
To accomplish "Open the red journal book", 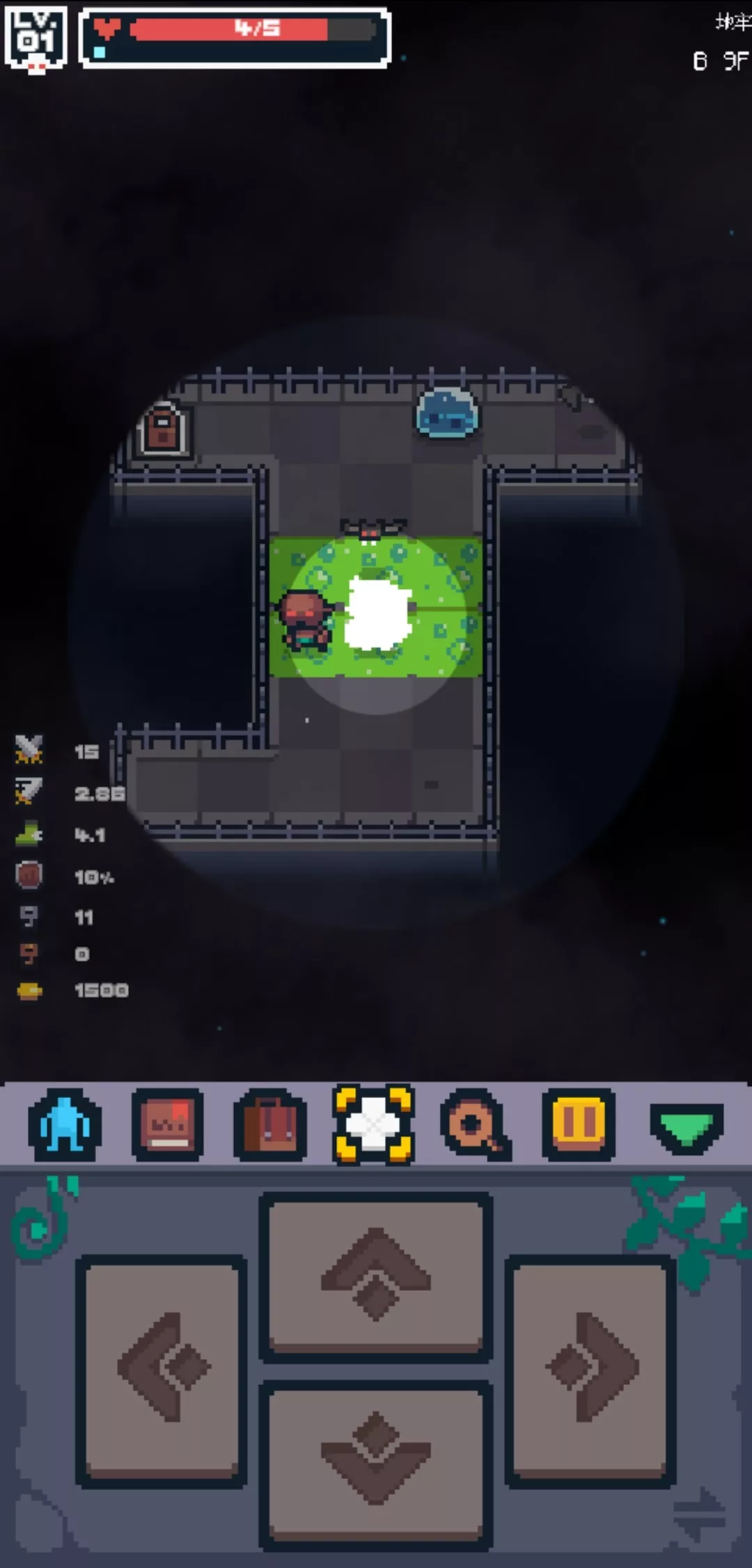I will coord(167,1124).
